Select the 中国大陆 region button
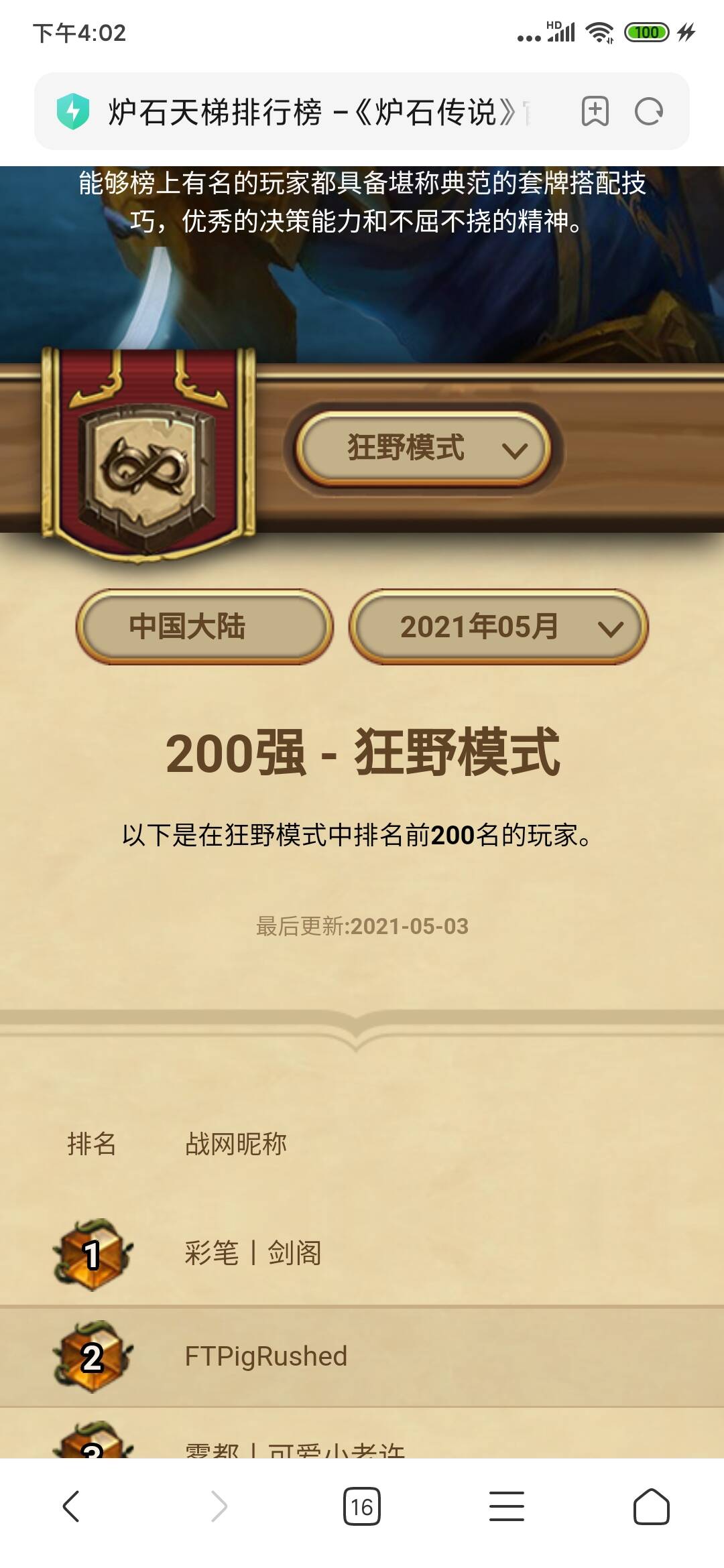Screen dimensions: 724x1568 (x=204, y=627)
